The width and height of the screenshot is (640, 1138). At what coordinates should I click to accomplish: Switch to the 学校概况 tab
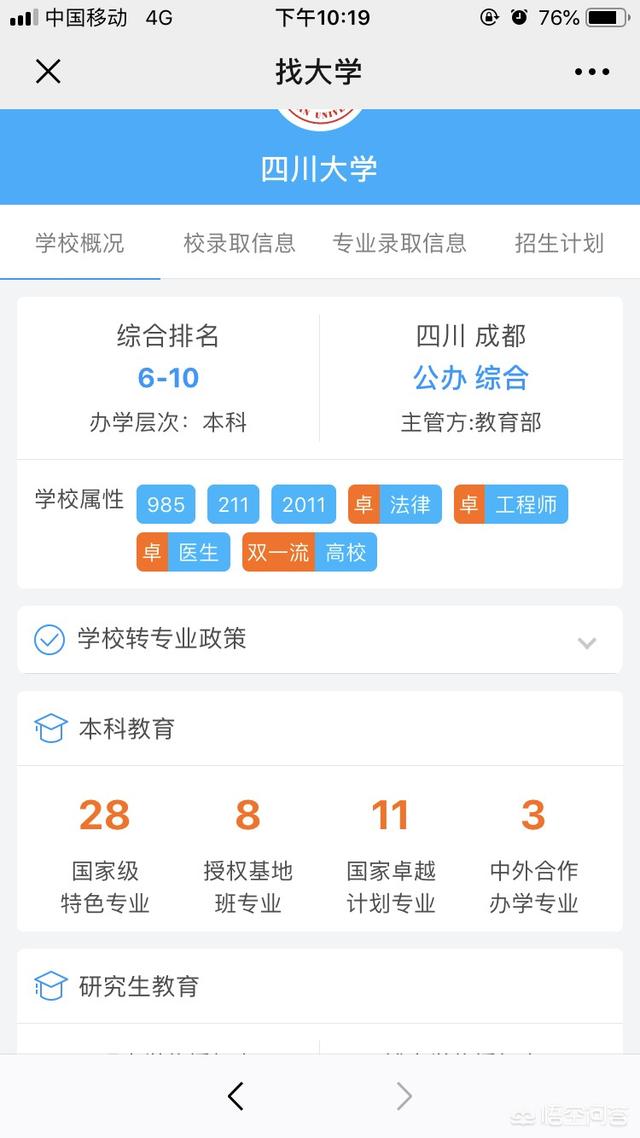point(80,243)
